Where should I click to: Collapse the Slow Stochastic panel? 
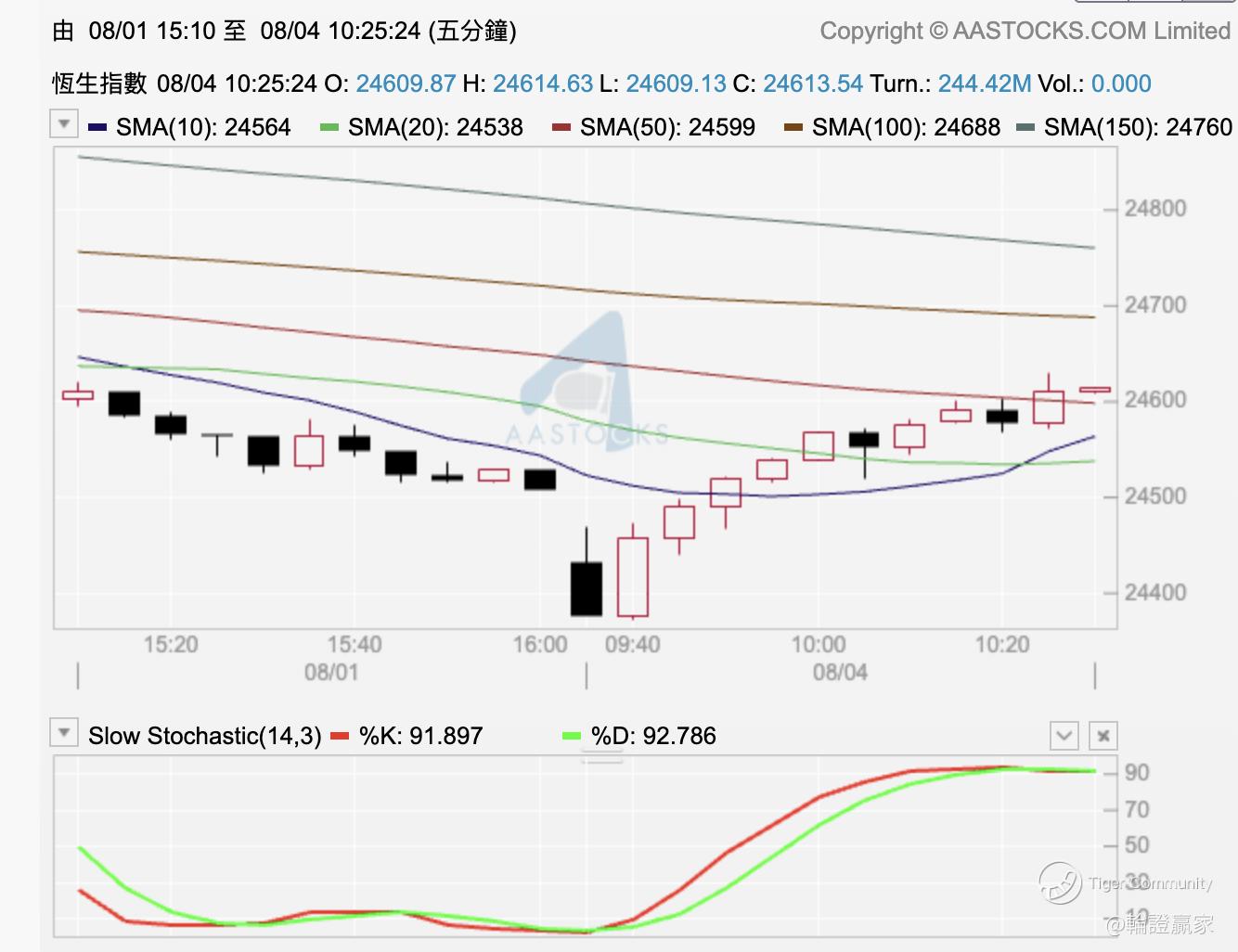pyautogui.click(x=1064, y=736)
